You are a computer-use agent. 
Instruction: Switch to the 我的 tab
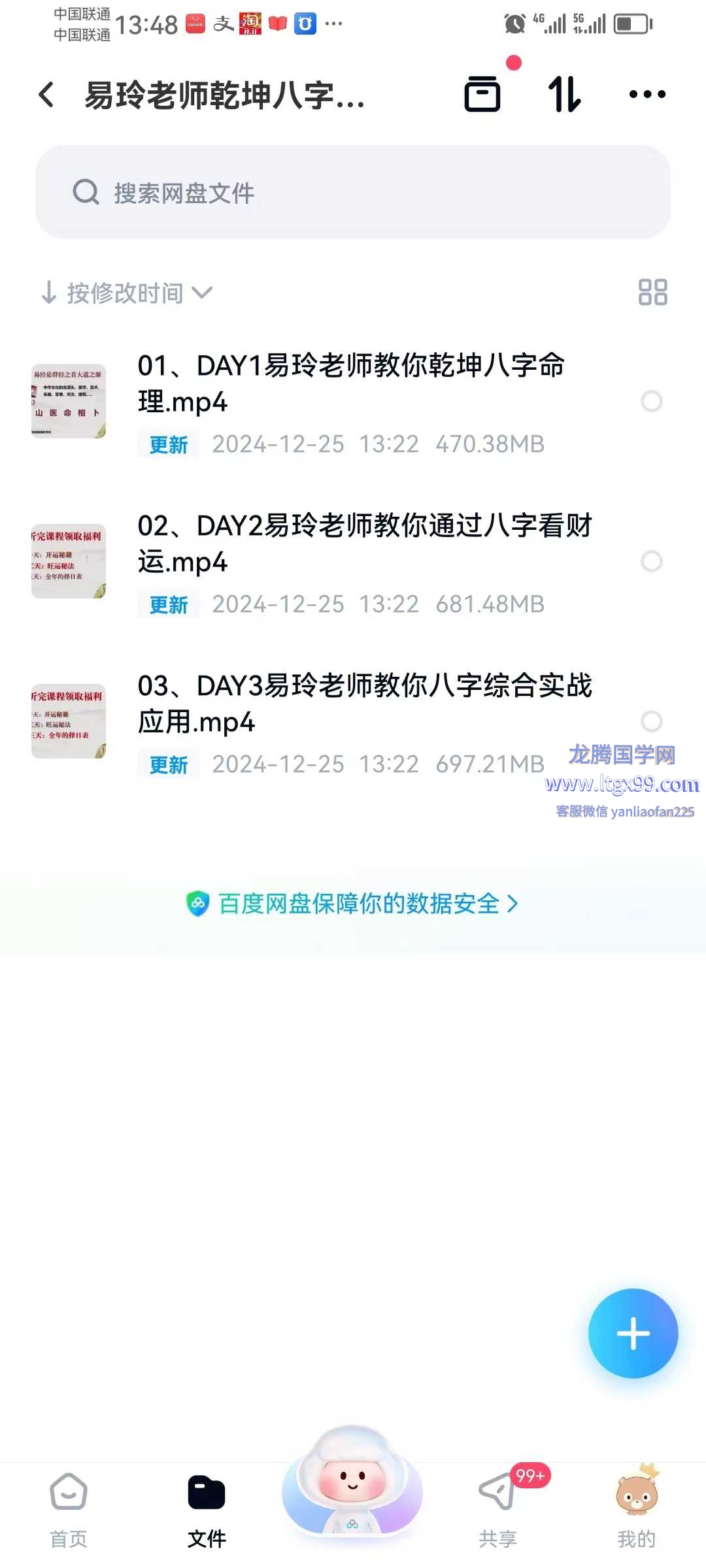[636, 1510]
